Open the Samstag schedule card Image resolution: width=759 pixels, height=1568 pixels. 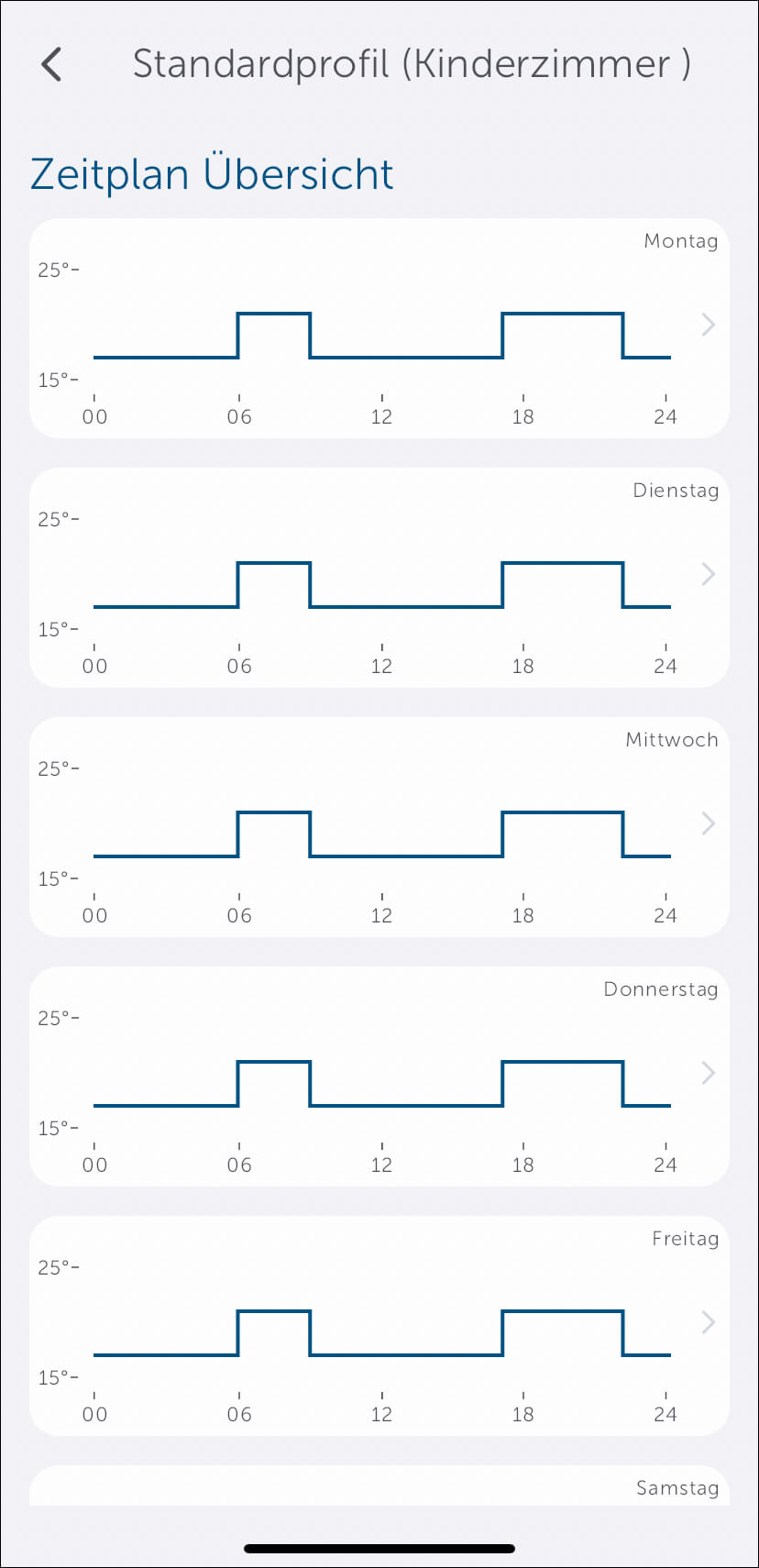tap(379, 1487)
